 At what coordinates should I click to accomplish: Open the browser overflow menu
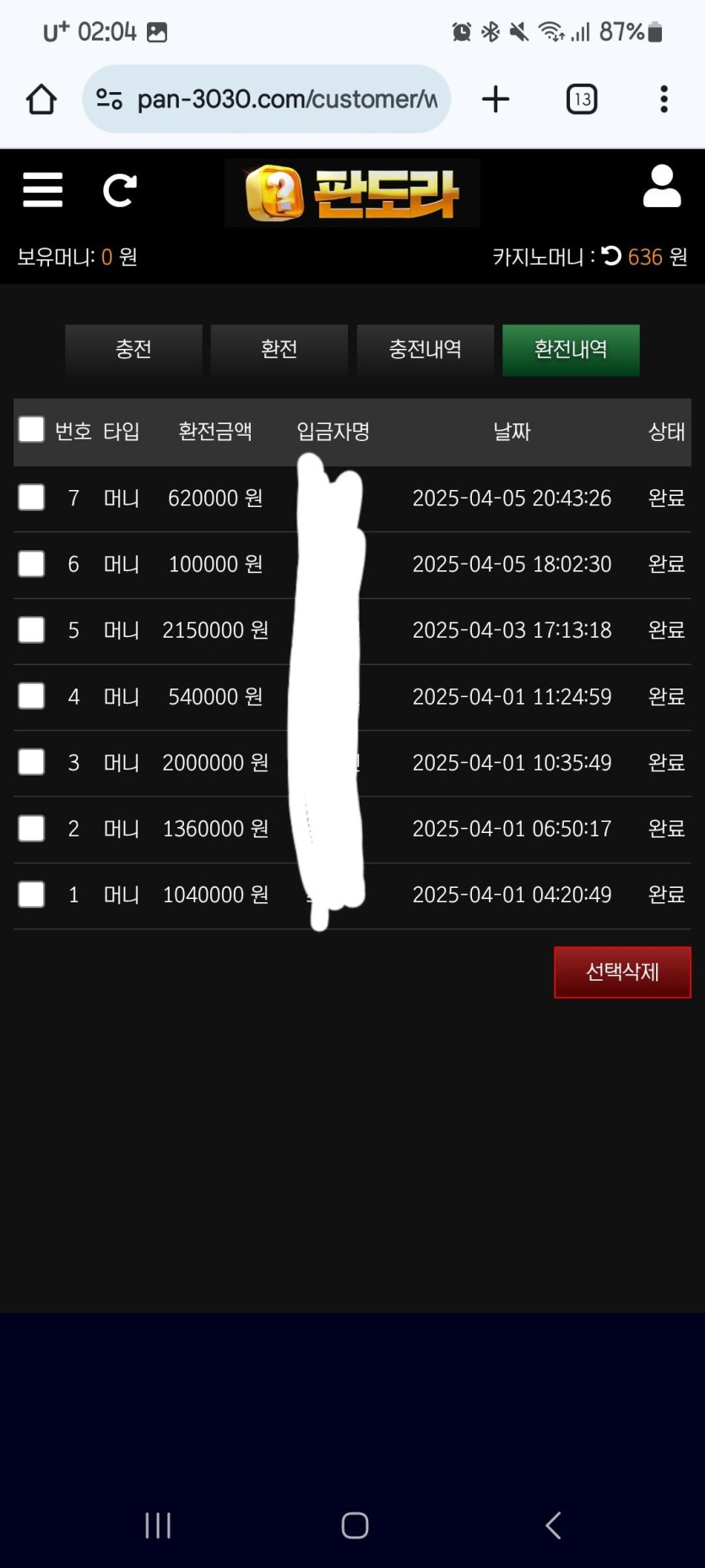(x=664, y=100)
